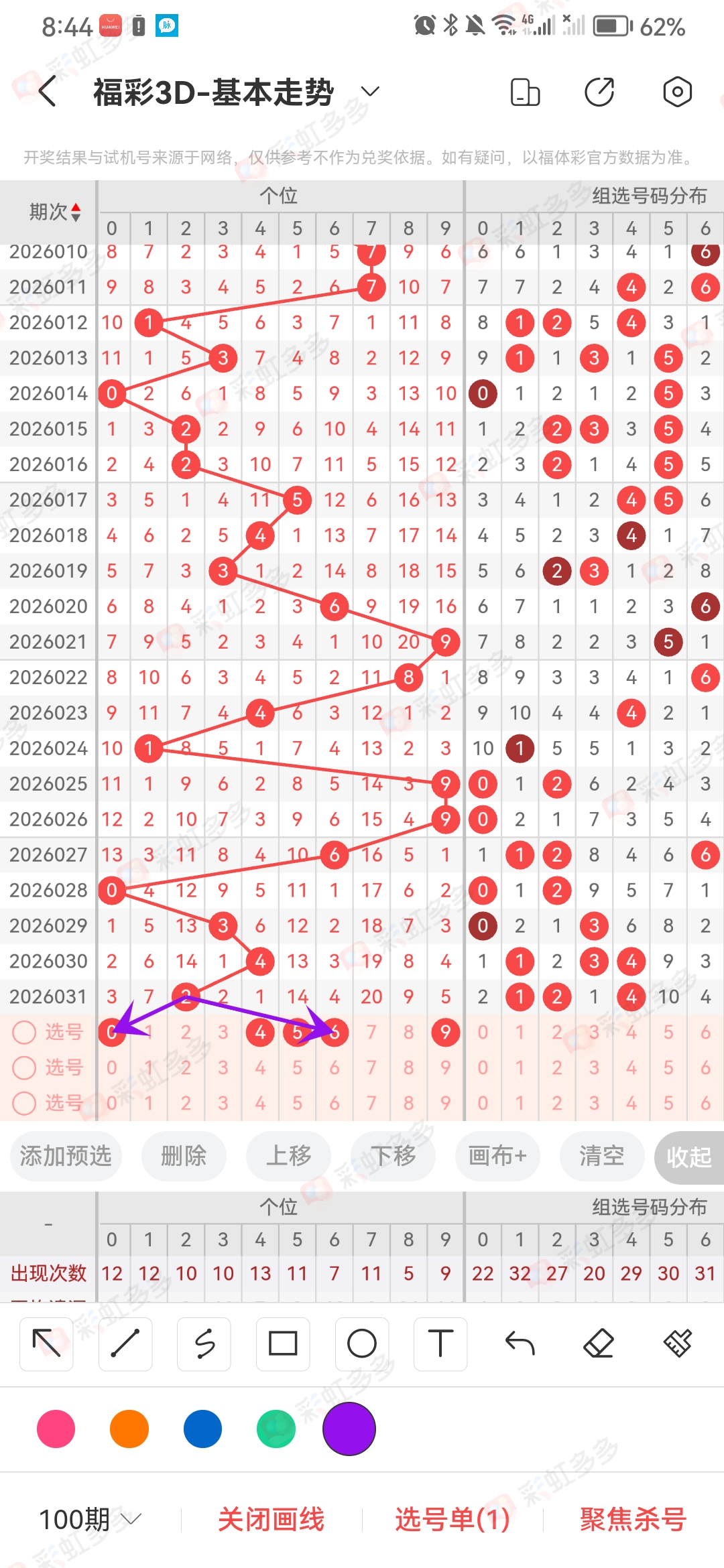The image size is (724, 1568).
Task: Move the selection up with 上移
Action: click(288, 1156)
